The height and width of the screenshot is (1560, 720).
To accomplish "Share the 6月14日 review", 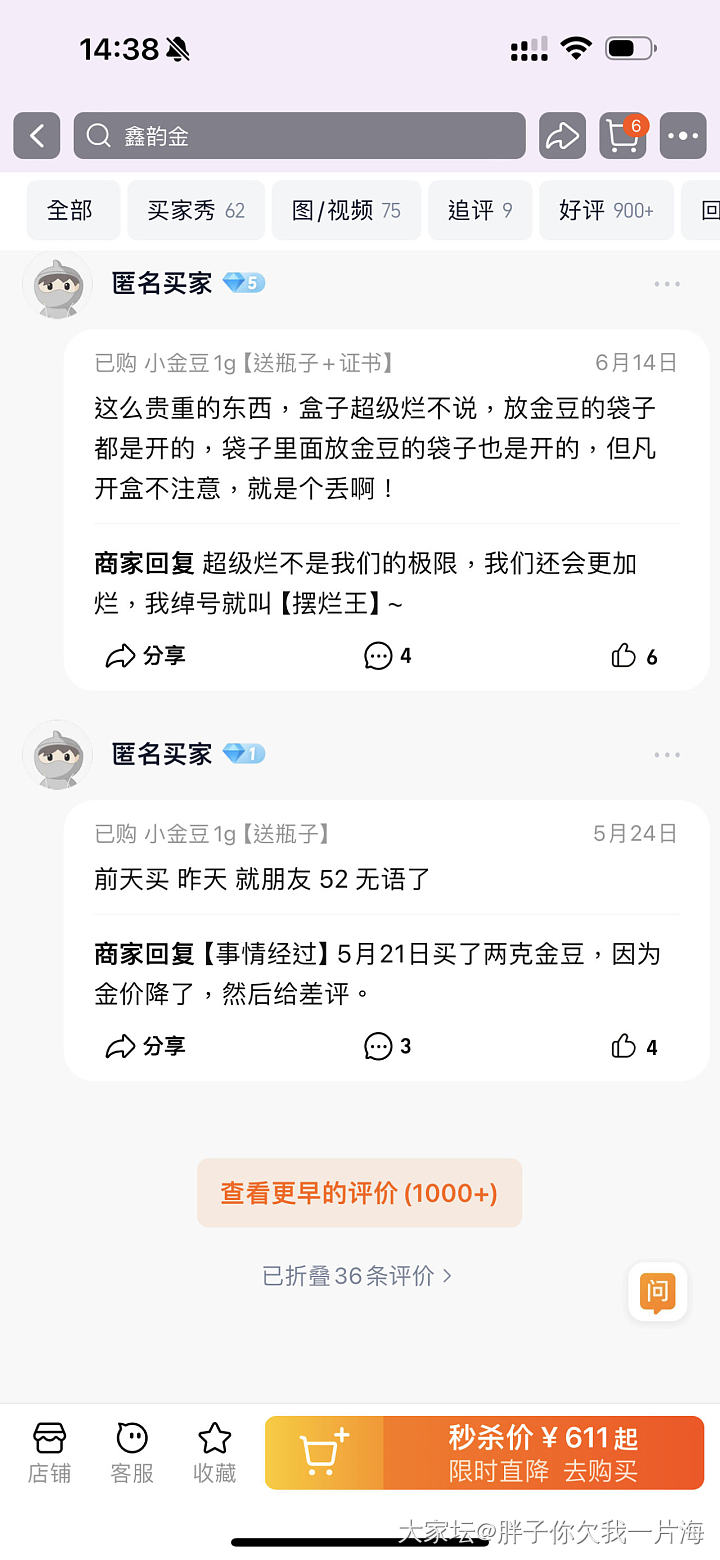I will coord(146,656).
